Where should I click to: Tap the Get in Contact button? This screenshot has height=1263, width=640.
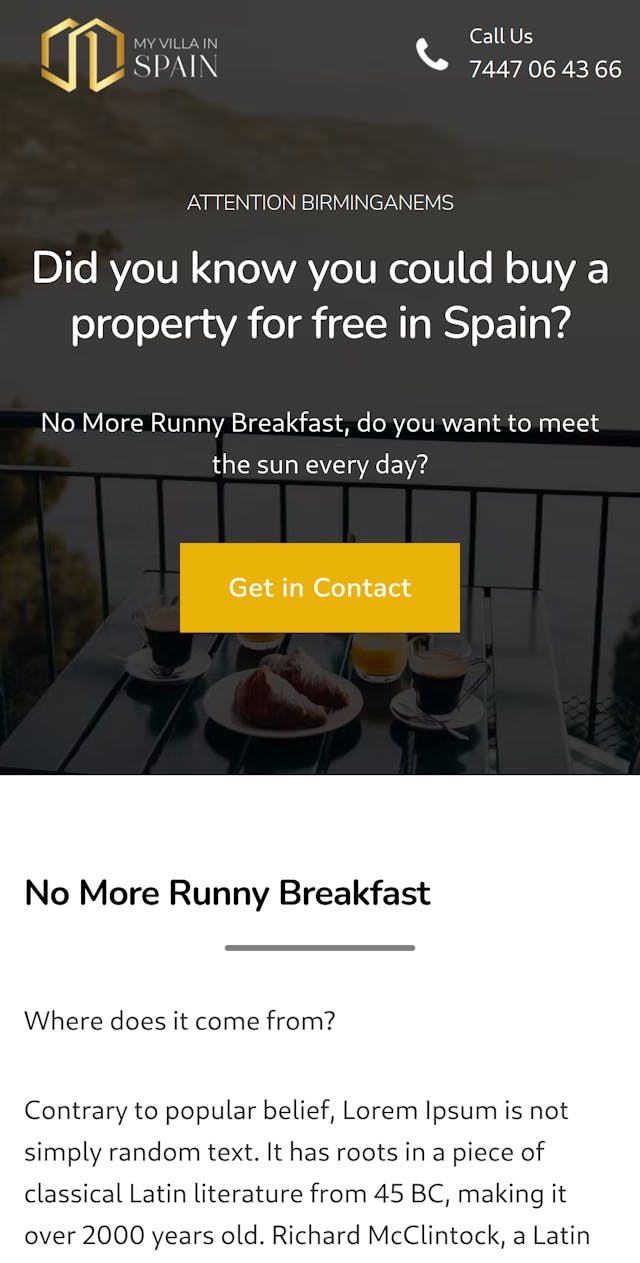click(320, 587)
